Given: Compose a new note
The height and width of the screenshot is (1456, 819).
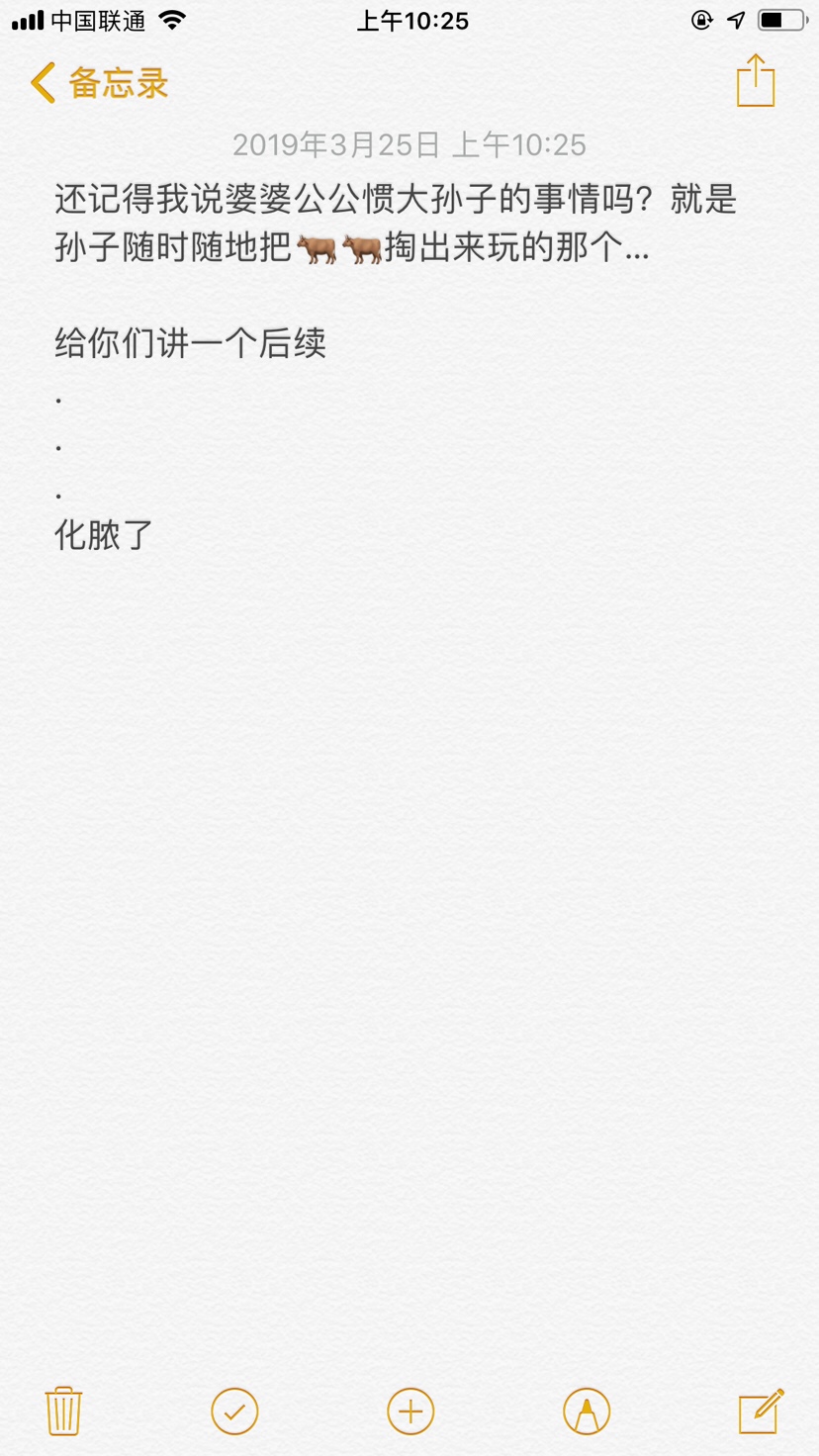Looking at the screenshot, I should 761,1410.
